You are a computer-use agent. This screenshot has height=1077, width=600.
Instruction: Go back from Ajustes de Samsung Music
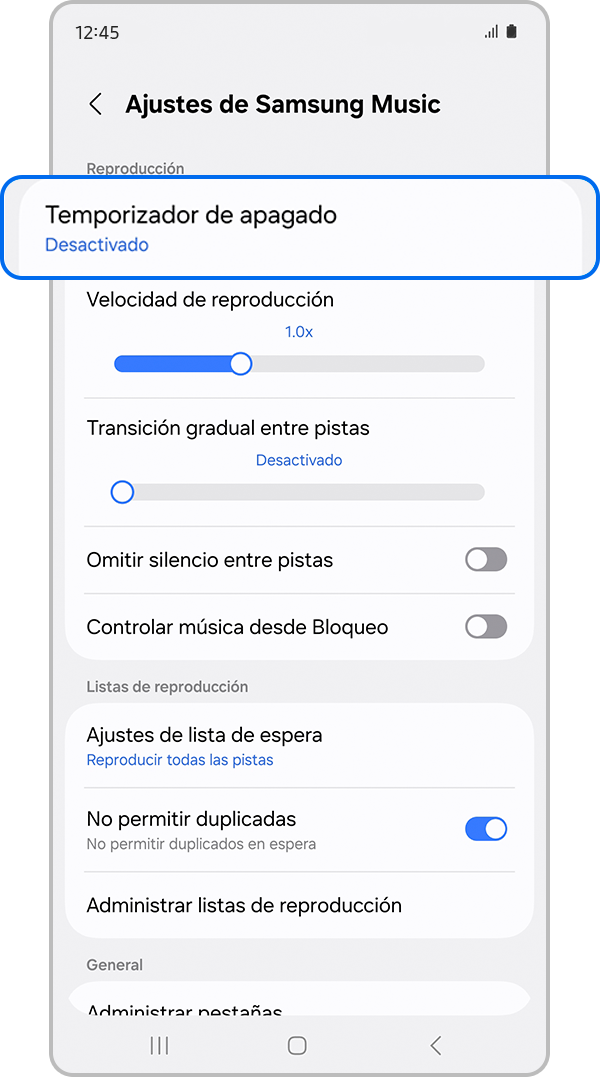coord(96,104)
